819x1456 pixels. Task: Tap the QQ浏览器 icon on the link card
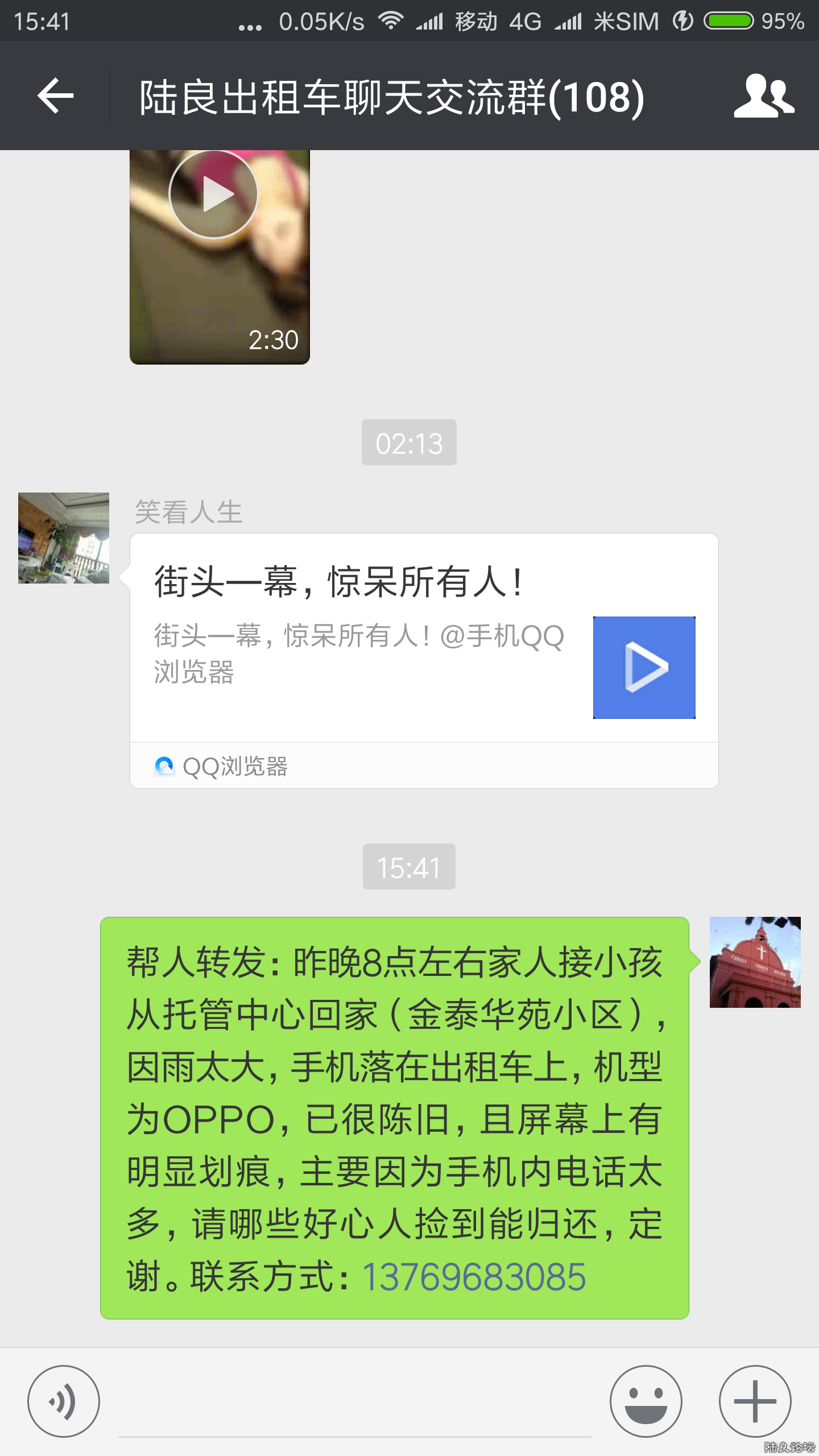[164, 767]
